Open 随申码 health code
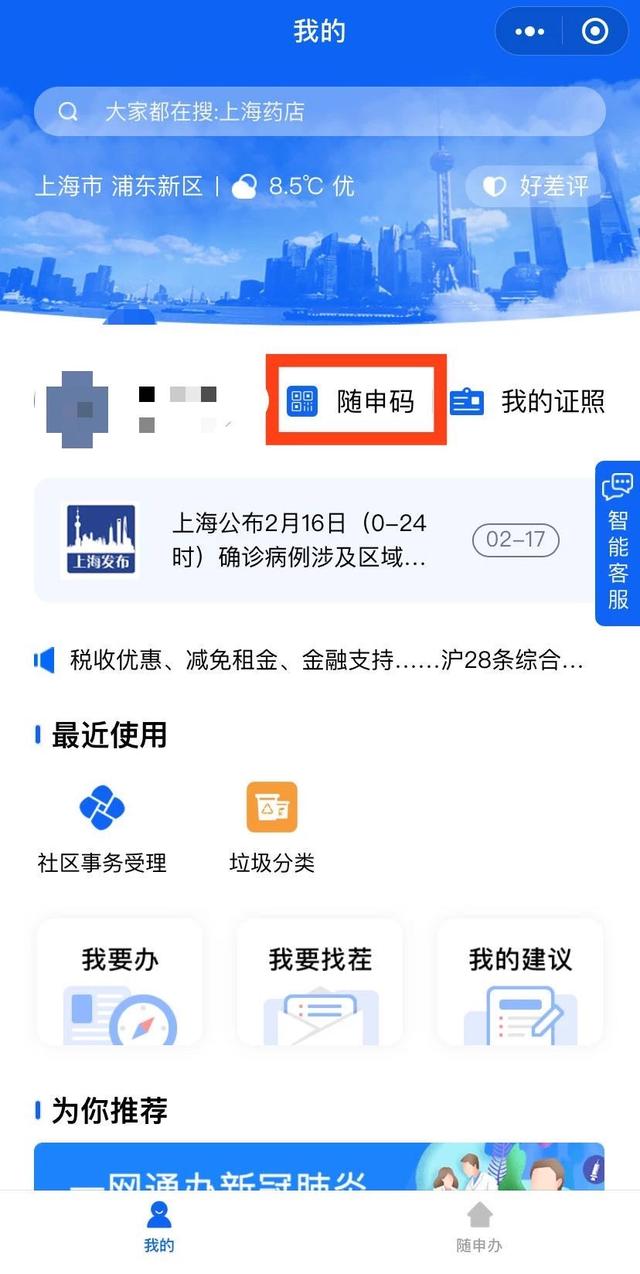The height and width of the screenshot is (1274, 640). pyautogui.click(x=355, y=402)
